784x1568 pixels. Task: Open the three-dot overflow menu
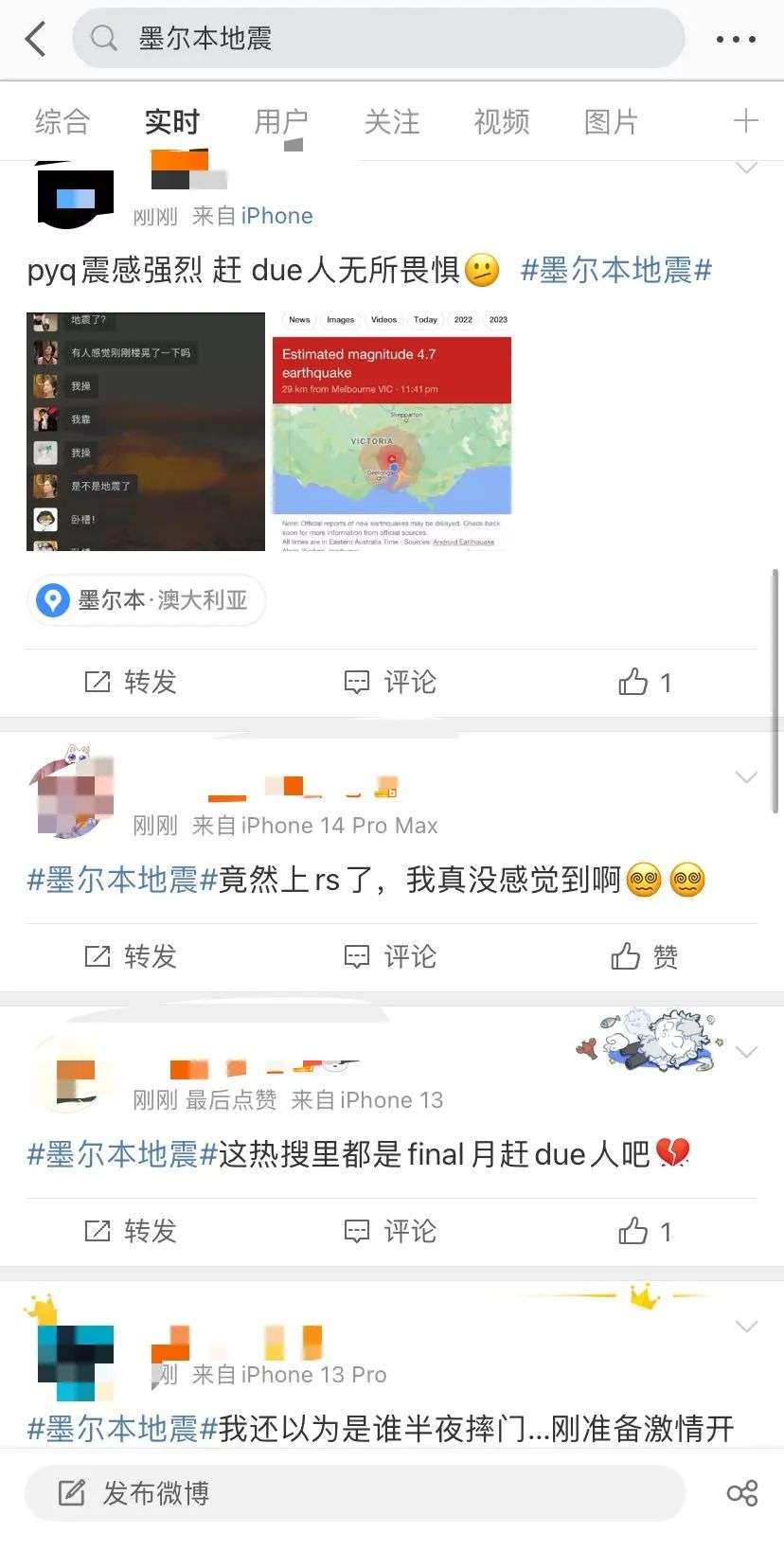pyautogui.click(x=736, y=40)
